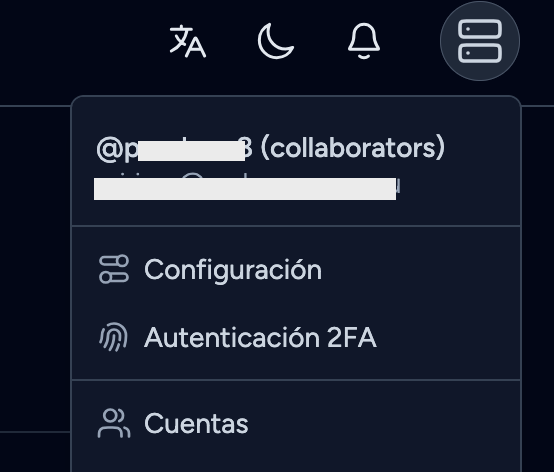Close the server account menu button
Image resolution: width=554 pixels, height=472 pixels.
point(480,41)
